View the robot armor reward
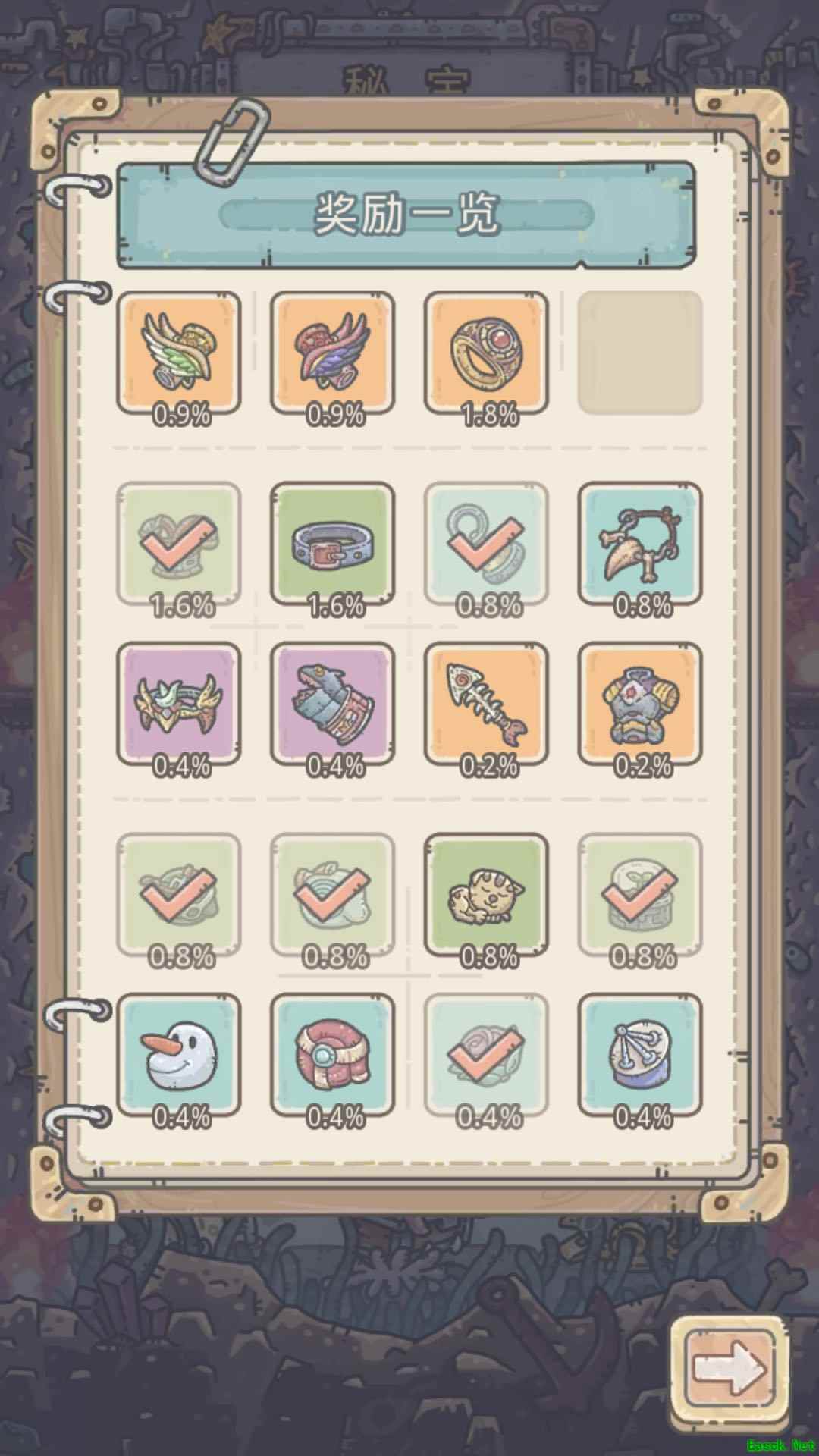Image resolution: width=819 pixels, height=1456 pixels. [640, 702]
